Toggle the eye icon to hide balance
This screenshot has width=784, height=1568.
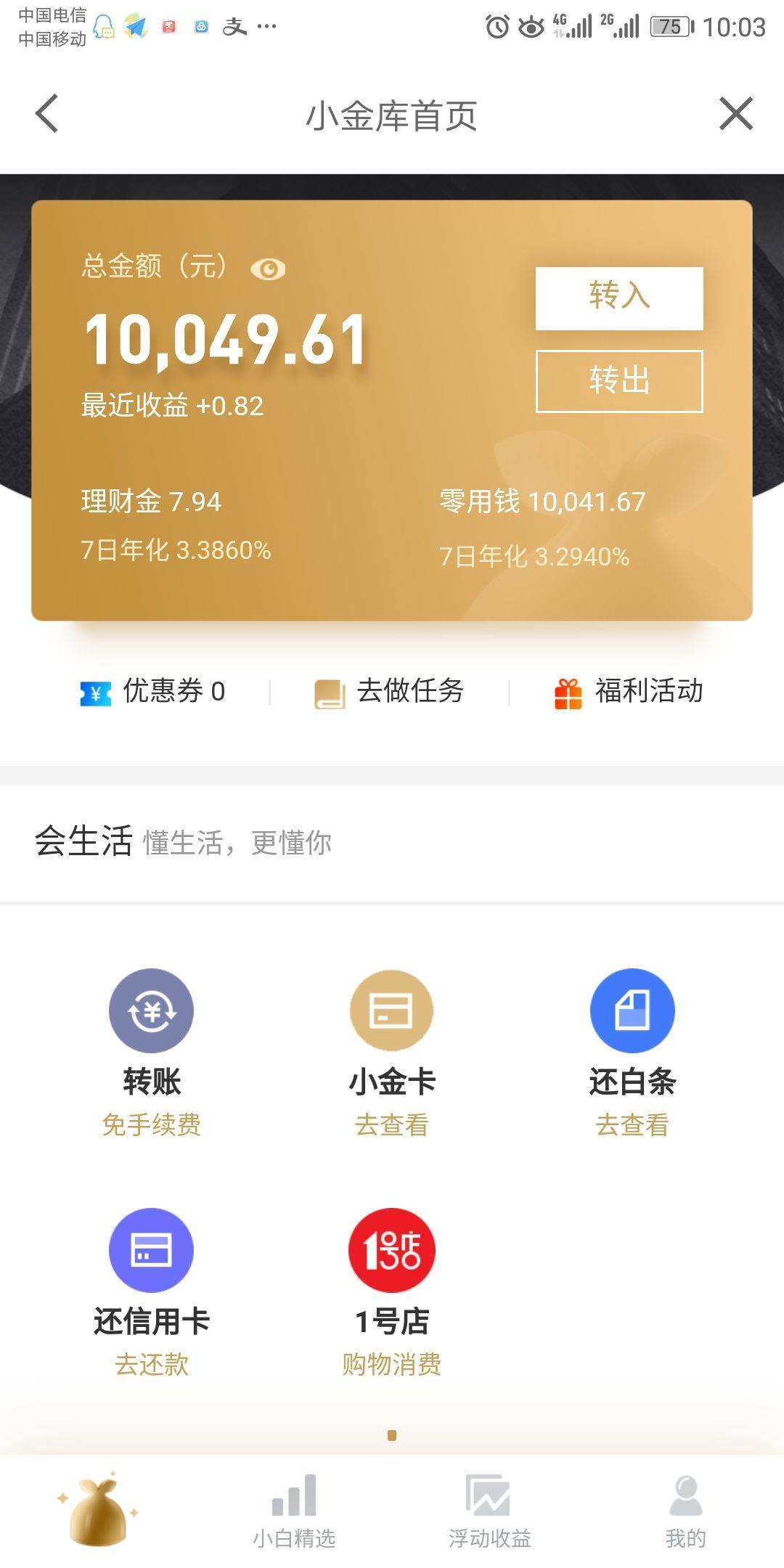[x=269, y=269]
